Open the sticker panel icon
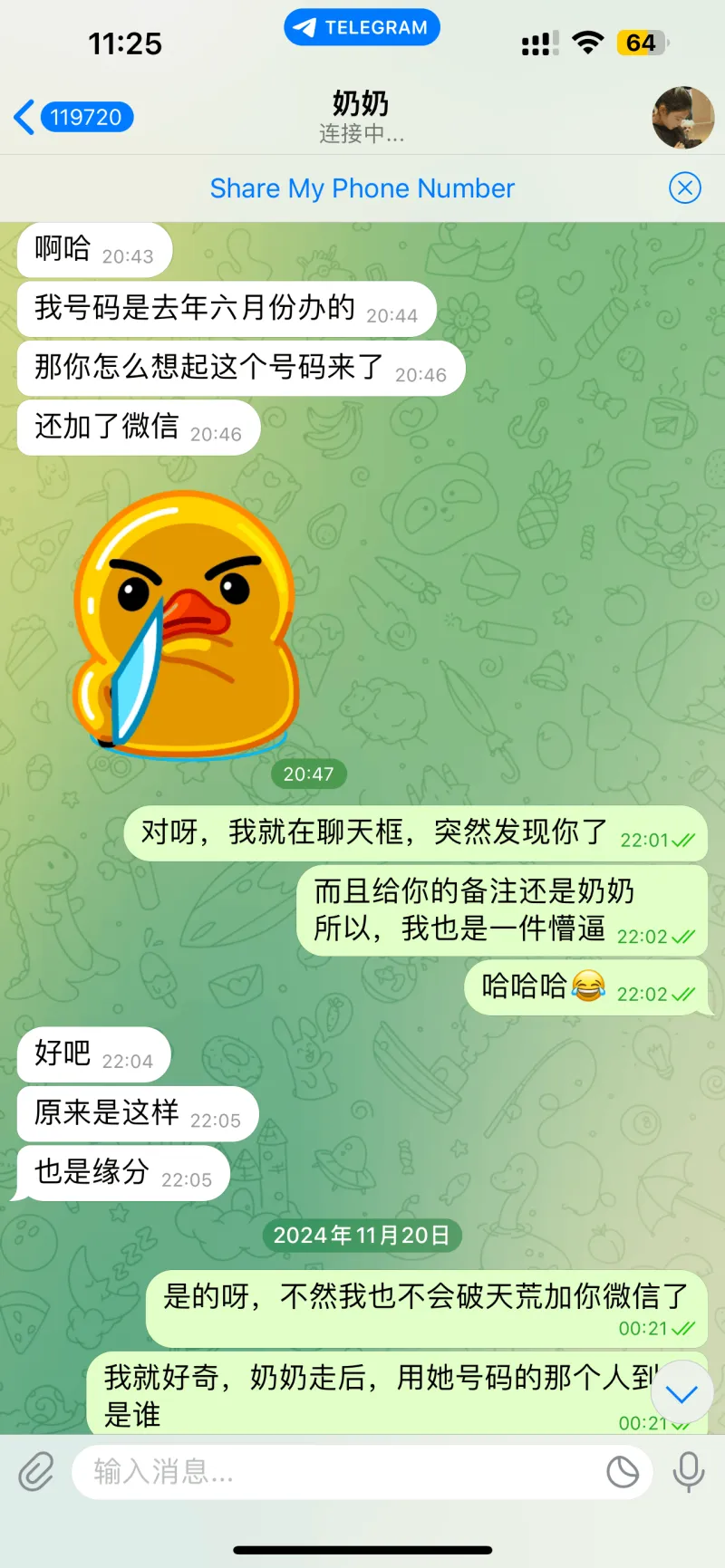Viewport: 725px width, 1568px height. pos(623,1471)
